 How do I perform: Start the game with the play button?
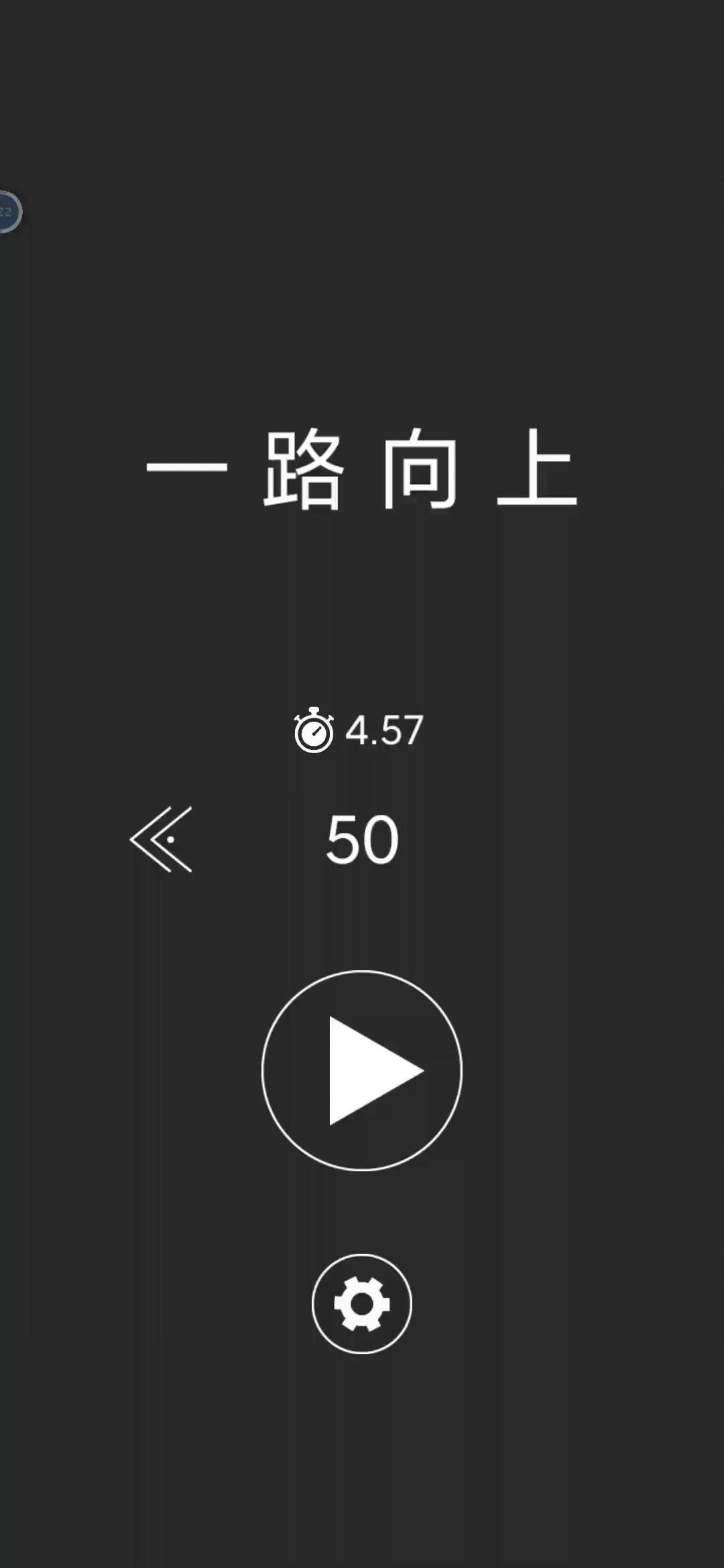362,1070
